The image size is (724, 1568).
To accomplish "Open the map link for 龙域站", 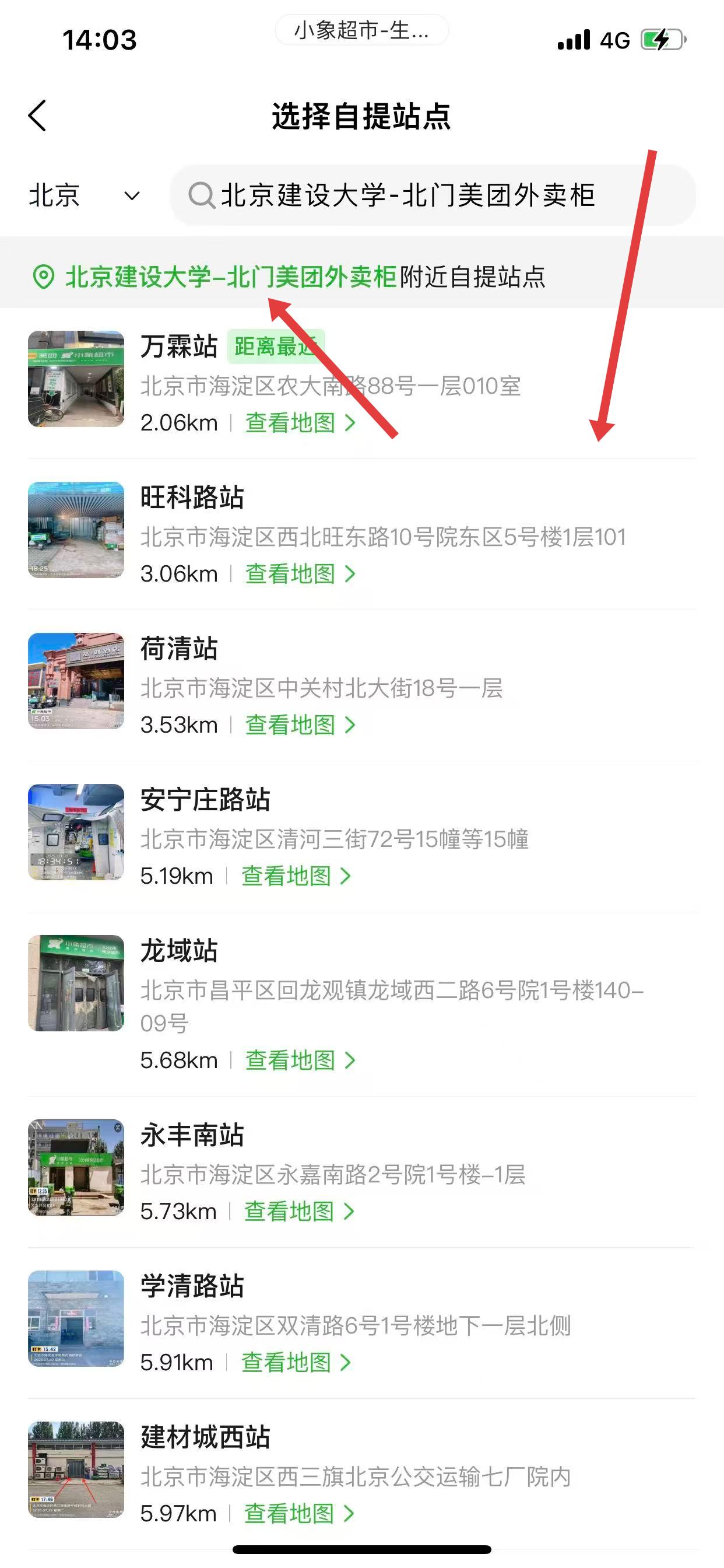I will click(299, 1060).
